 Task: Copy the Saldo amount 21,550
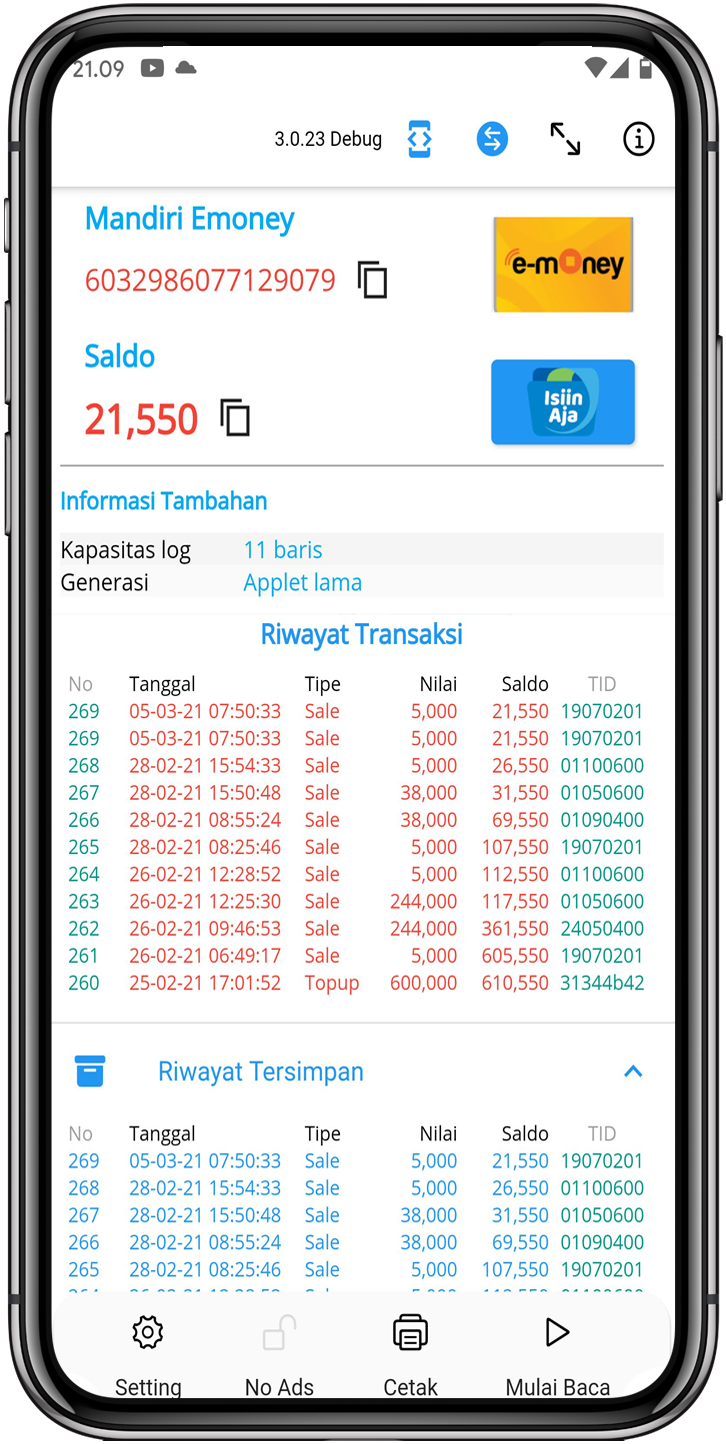(235, 418)
